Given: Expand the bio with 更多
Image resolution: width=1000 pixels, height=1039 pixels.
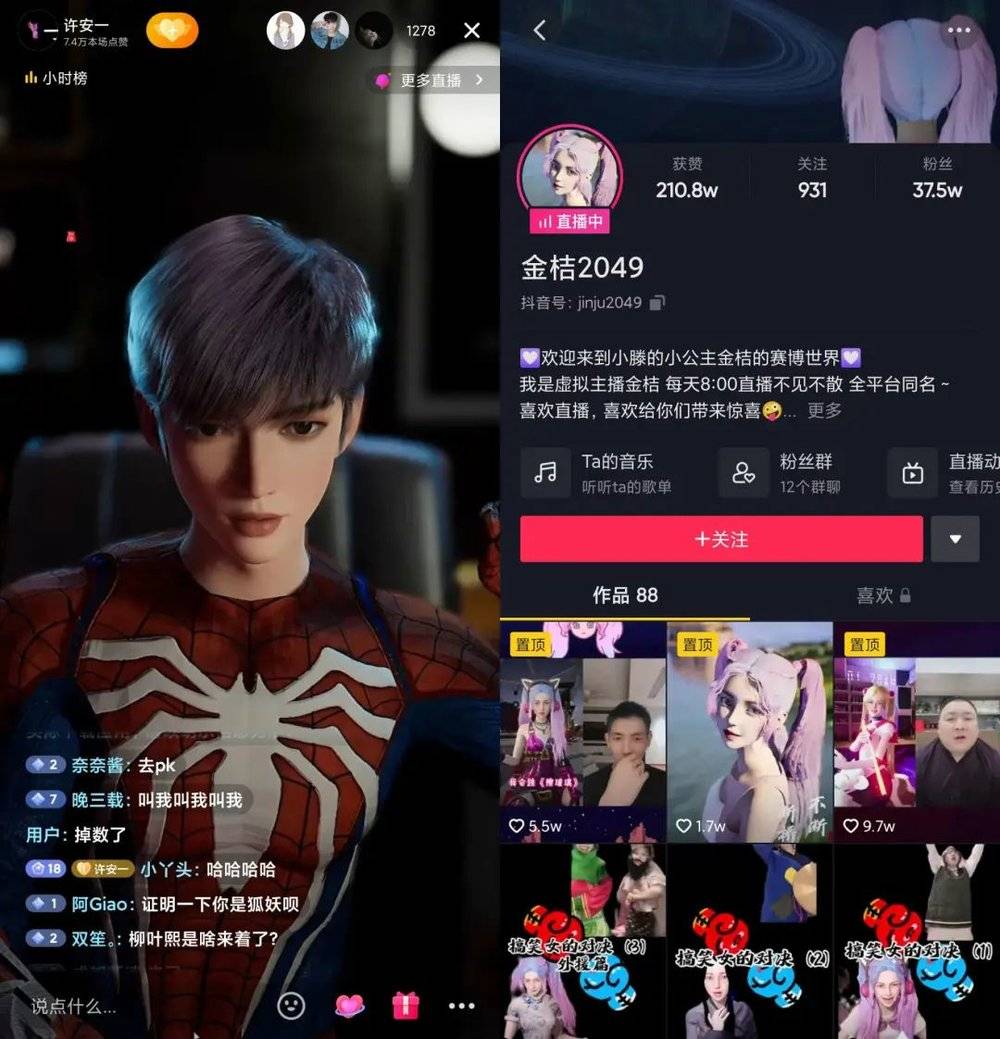Looking at the screenshot, I should (x=824, y=410).
